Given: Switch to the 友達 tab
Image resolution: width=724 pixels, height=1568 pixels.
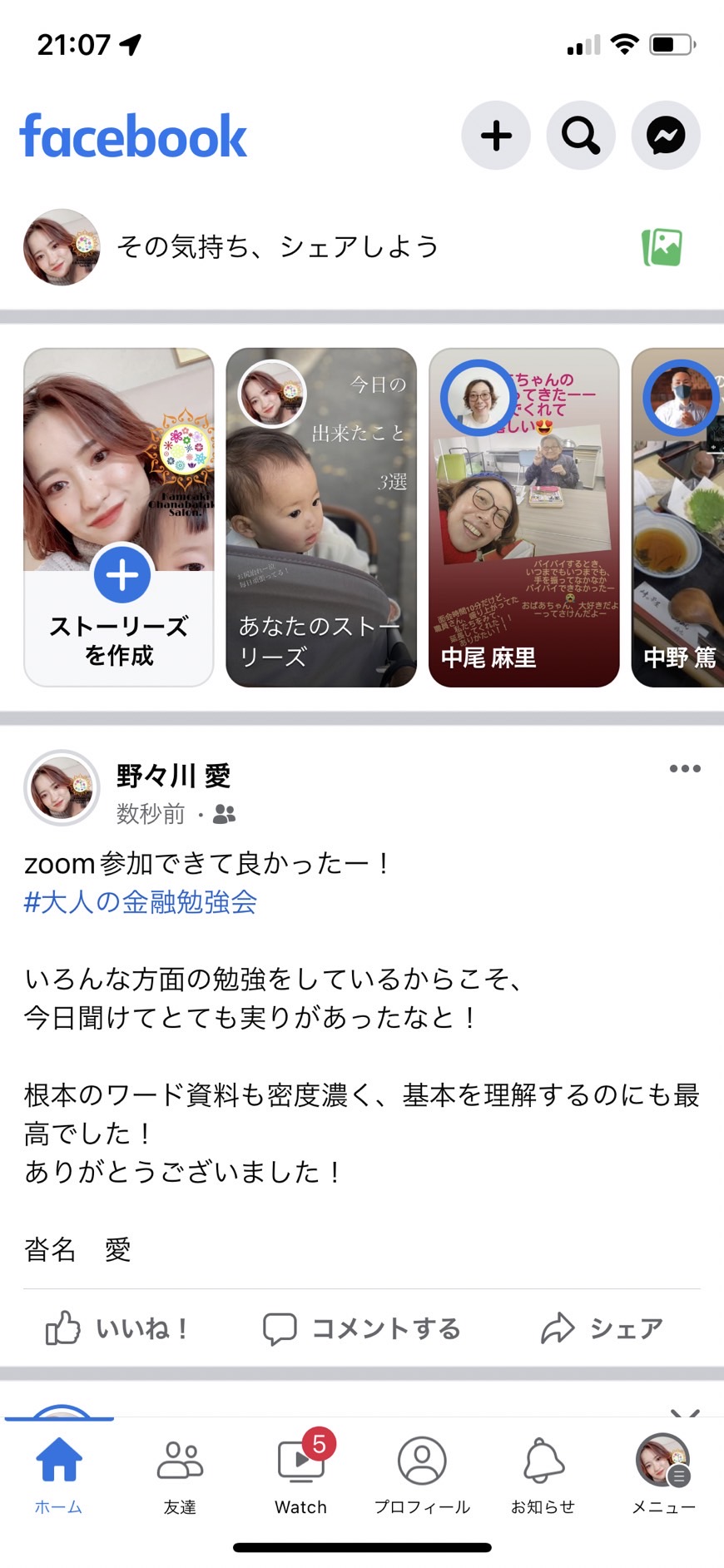Looking at the screenshot, I should coord(180,1476).
